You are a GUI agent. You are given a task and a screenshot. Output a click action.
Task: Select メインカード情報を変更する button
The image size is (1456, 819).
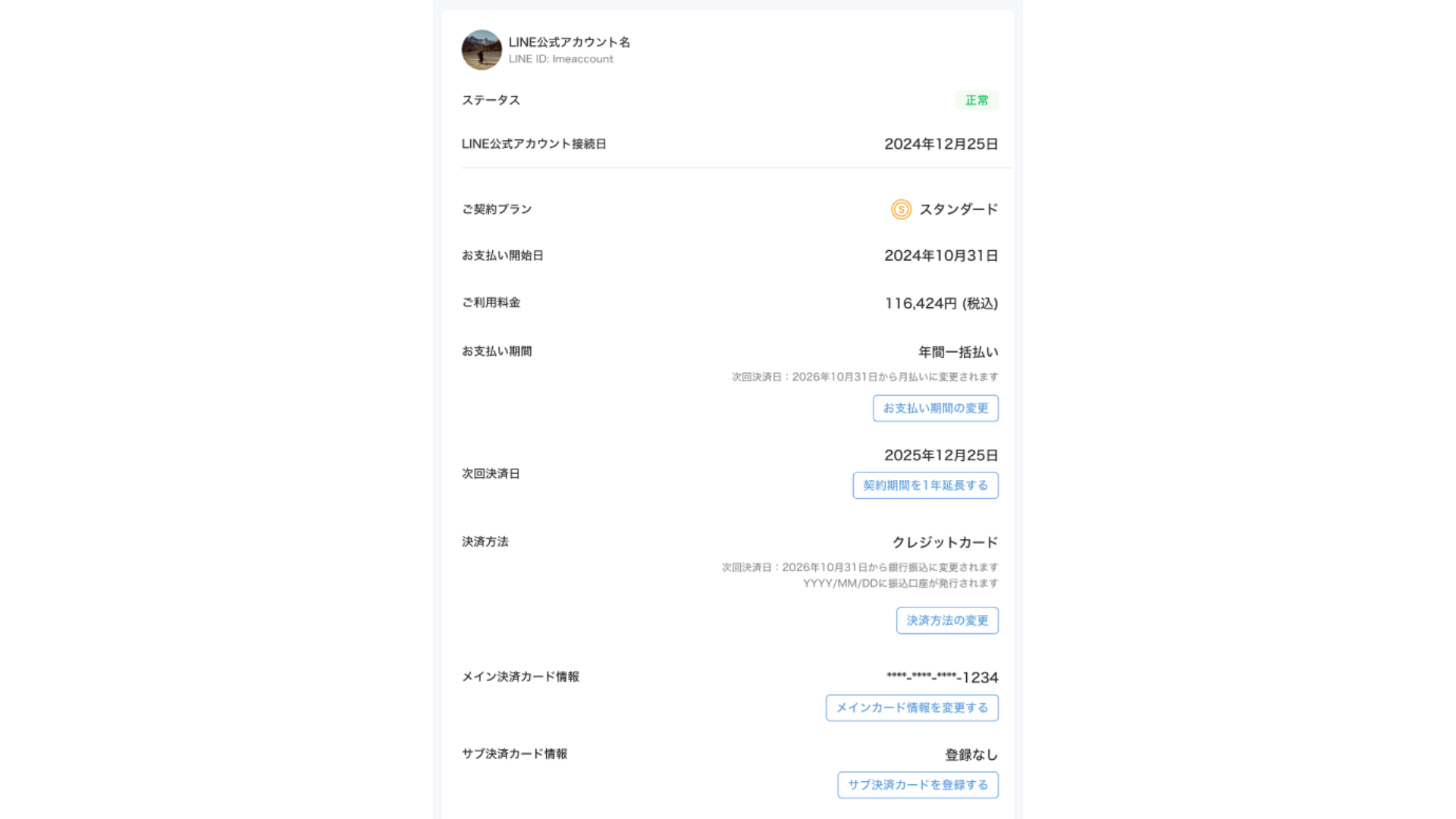(x=912, y=708)
